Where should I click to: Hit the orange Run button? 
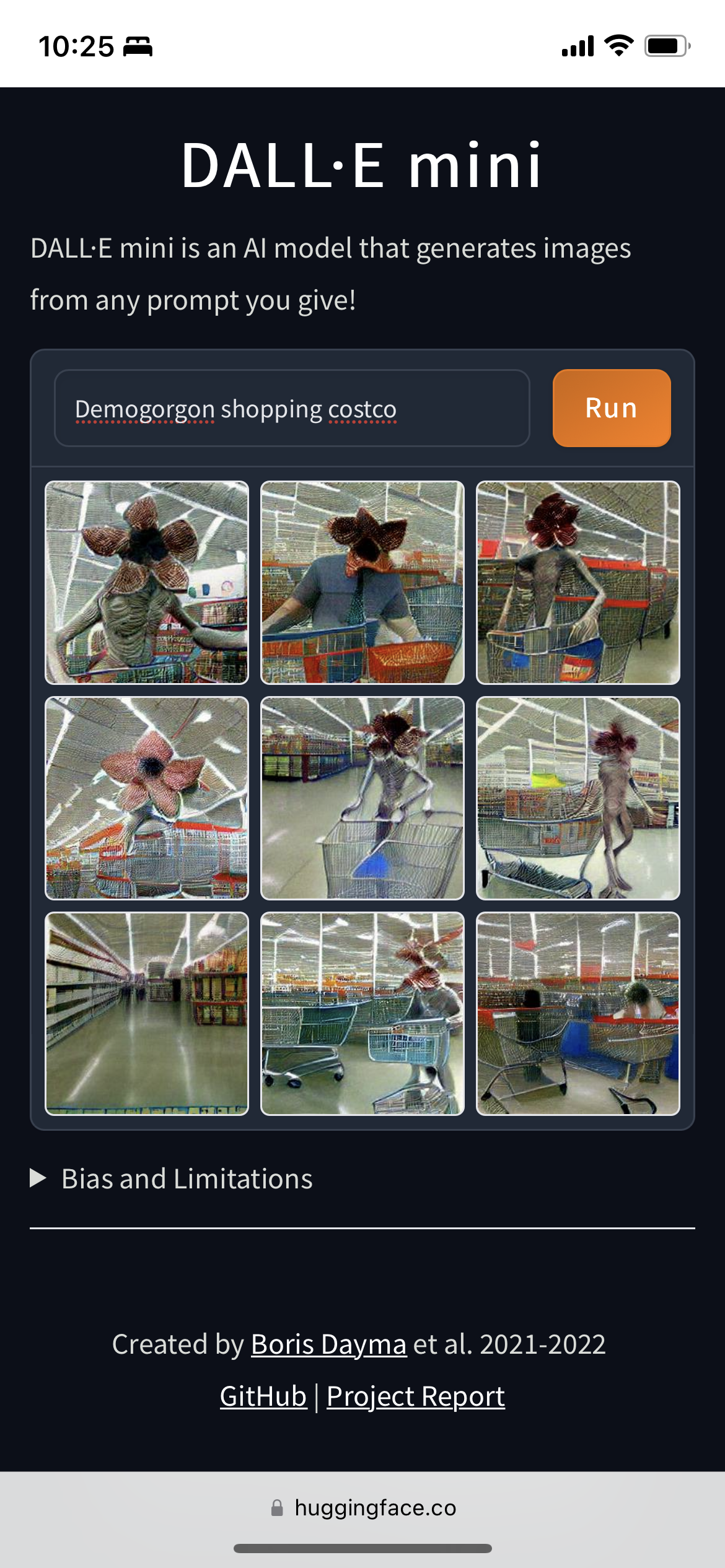coord(612,408)
